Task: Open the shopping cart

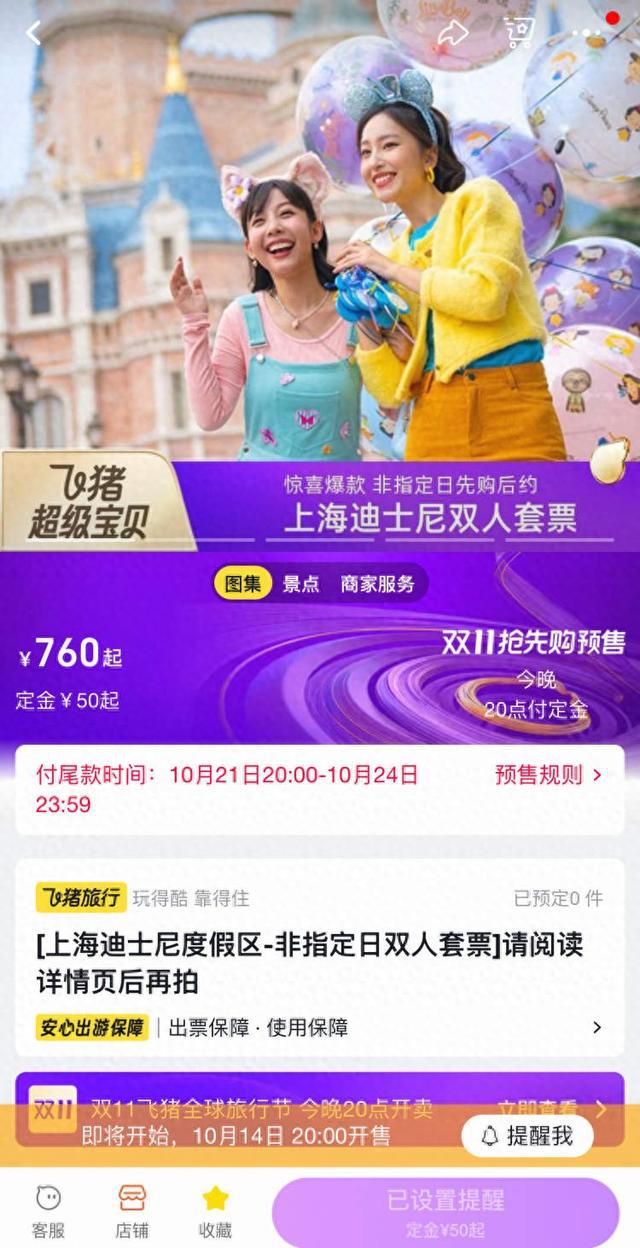Action: pyautogui.click(x=519, y=33)
